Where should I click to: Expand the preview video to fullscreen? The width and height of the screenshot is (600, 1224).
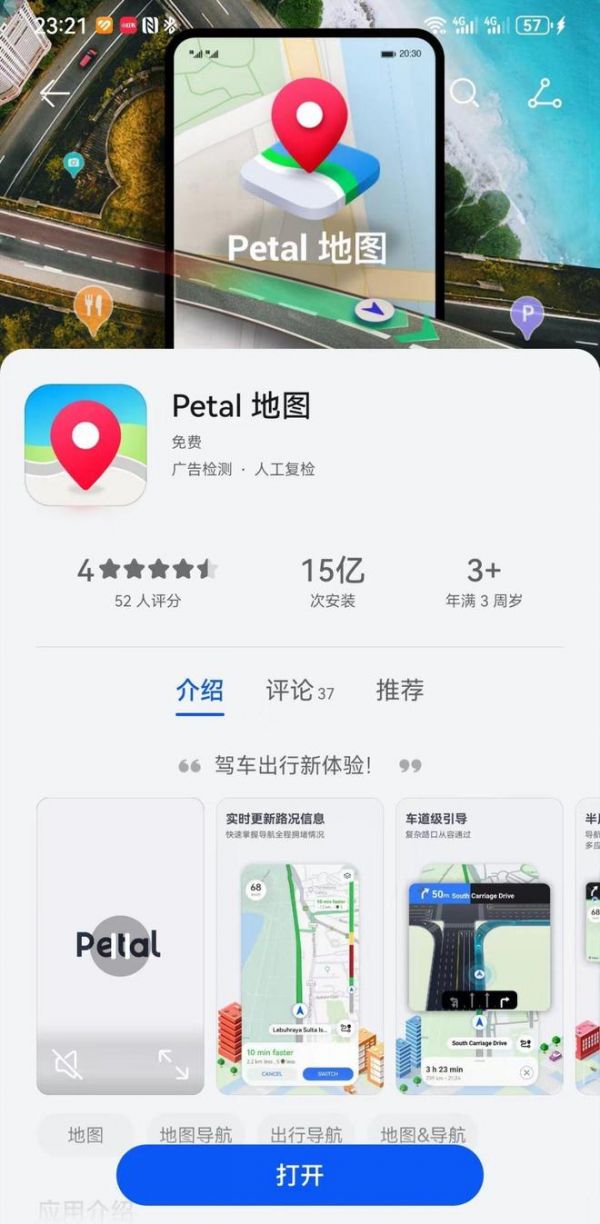[173, 1064]
